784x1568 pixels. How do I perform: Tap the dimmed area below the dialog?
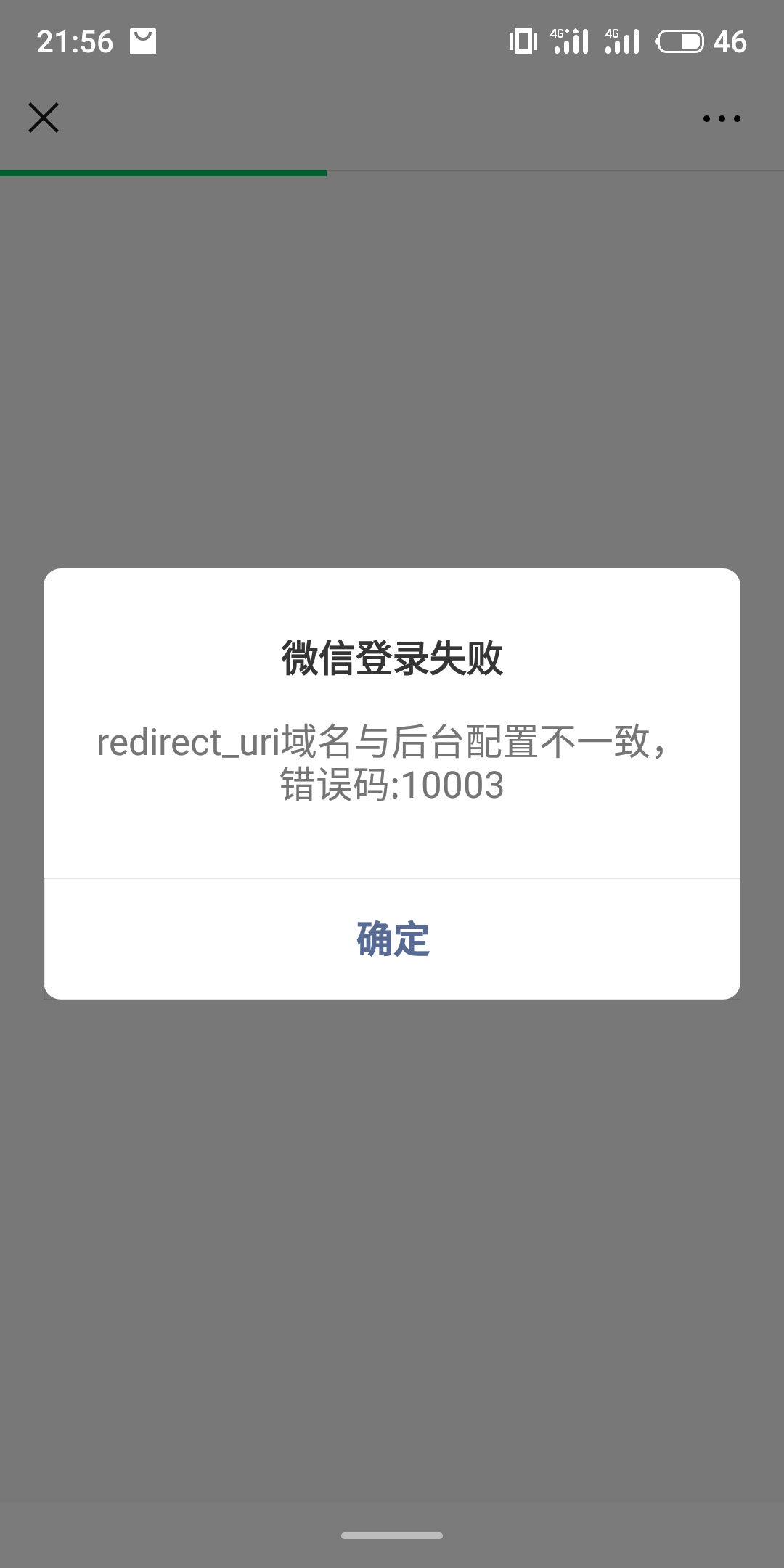point(392,1234)
